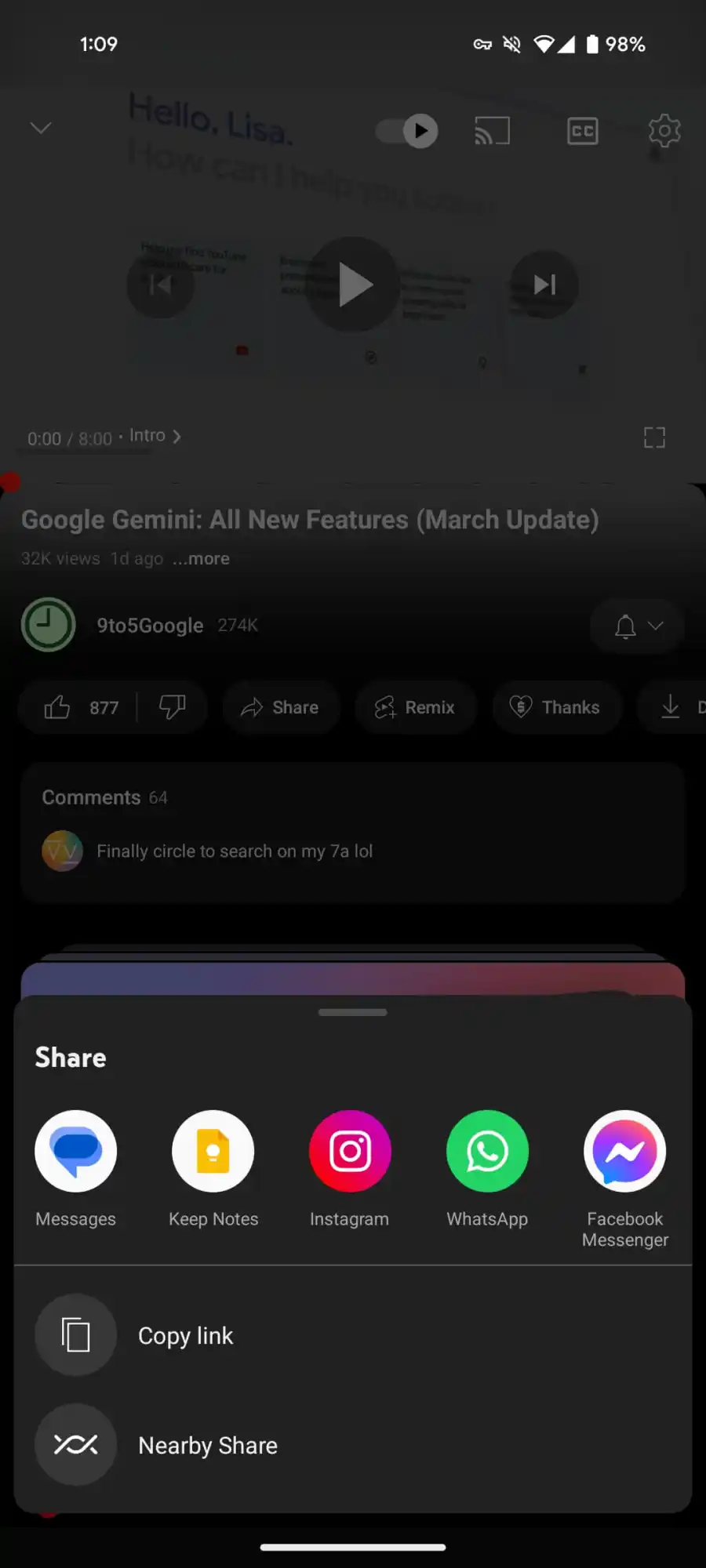Viewport: 706px width, 1568px height.
Task: Toggle the autoplay switch
Action: coord(407,131)
